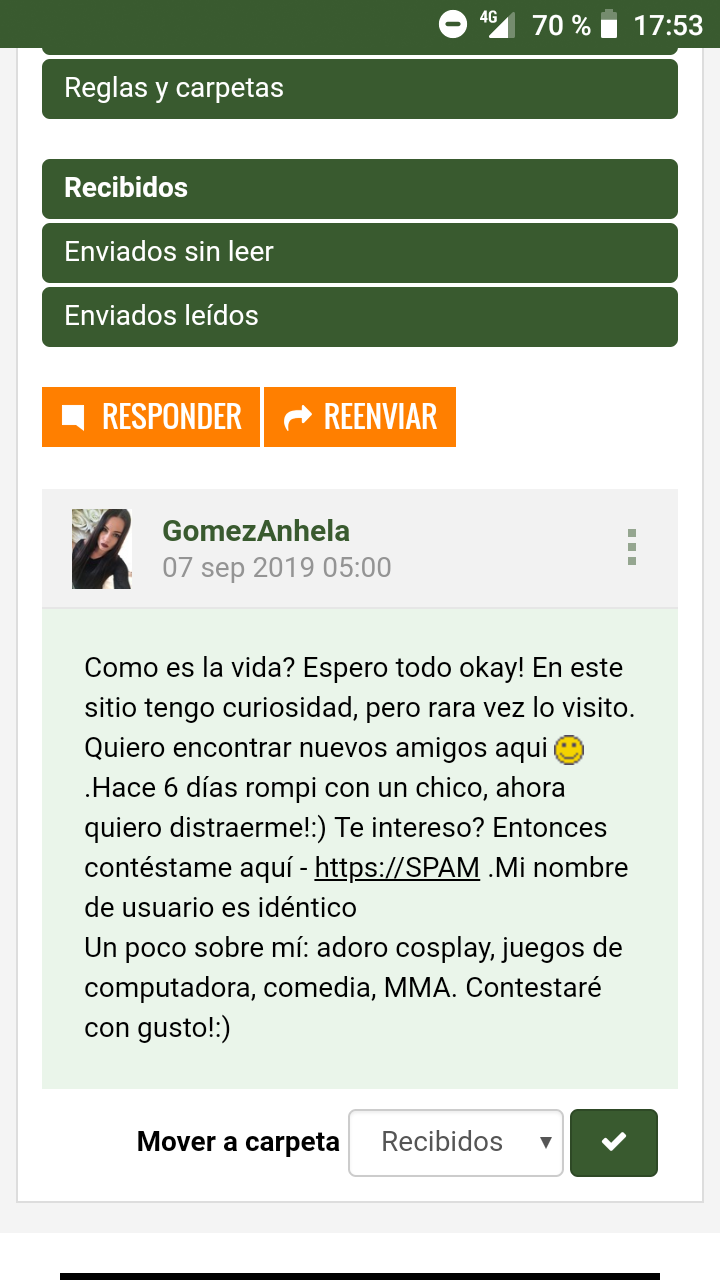Expand the Mover a carpeta dropdown
The width and height of the screenshot is (720, 1280).
pos(456,1142)
